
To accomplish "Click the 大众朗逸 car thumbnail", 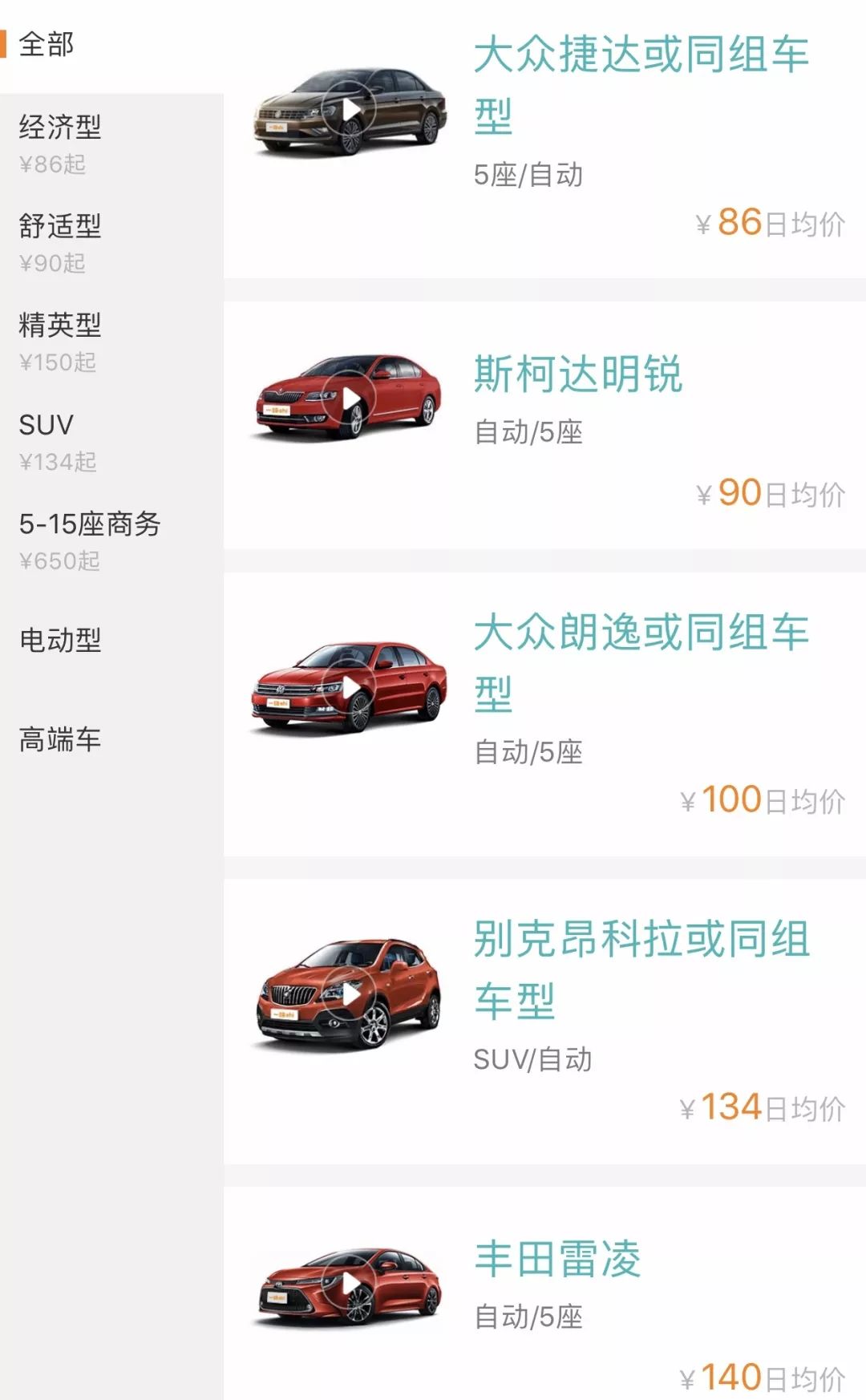I will (350, 687).
